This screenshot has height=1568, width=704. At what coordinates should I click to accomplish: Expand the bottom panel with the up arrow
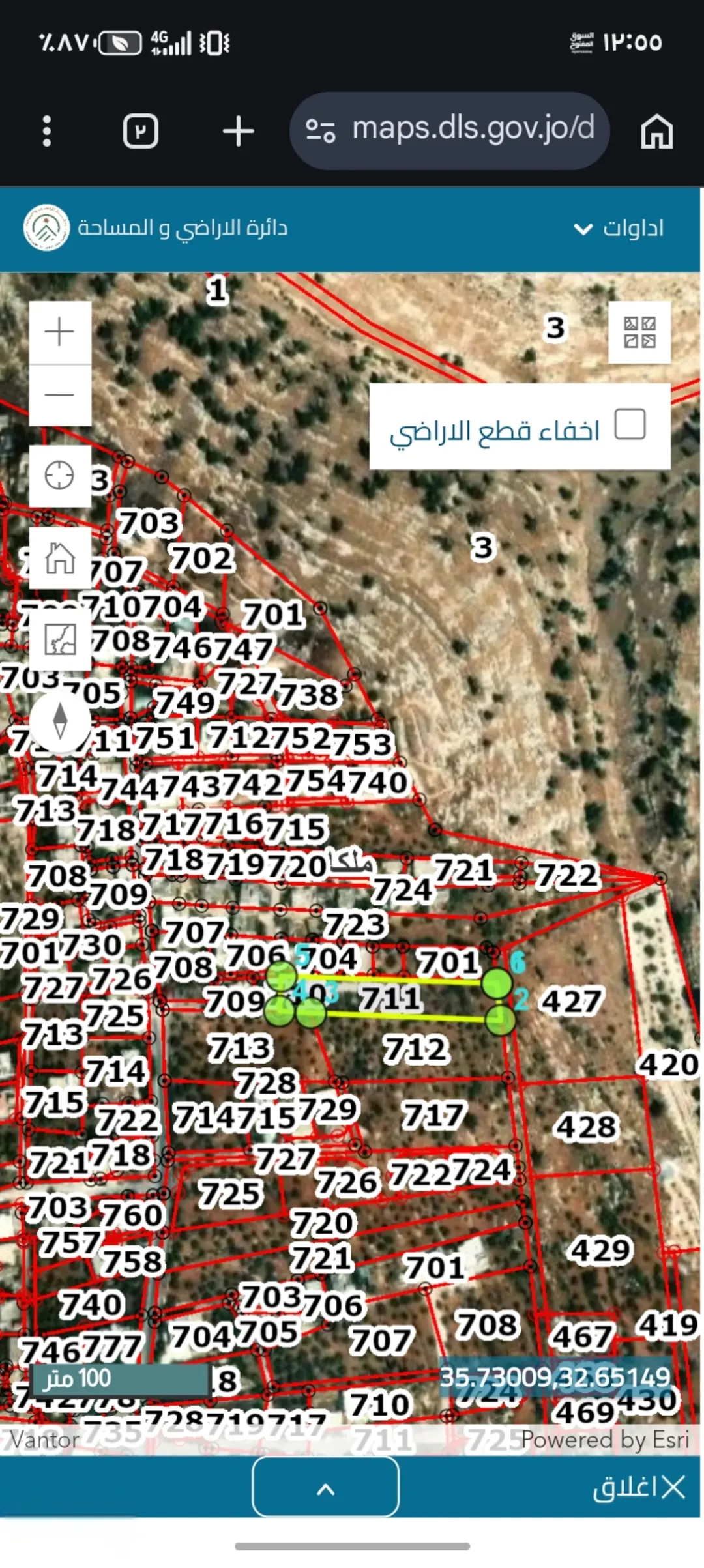point(326,1487)
